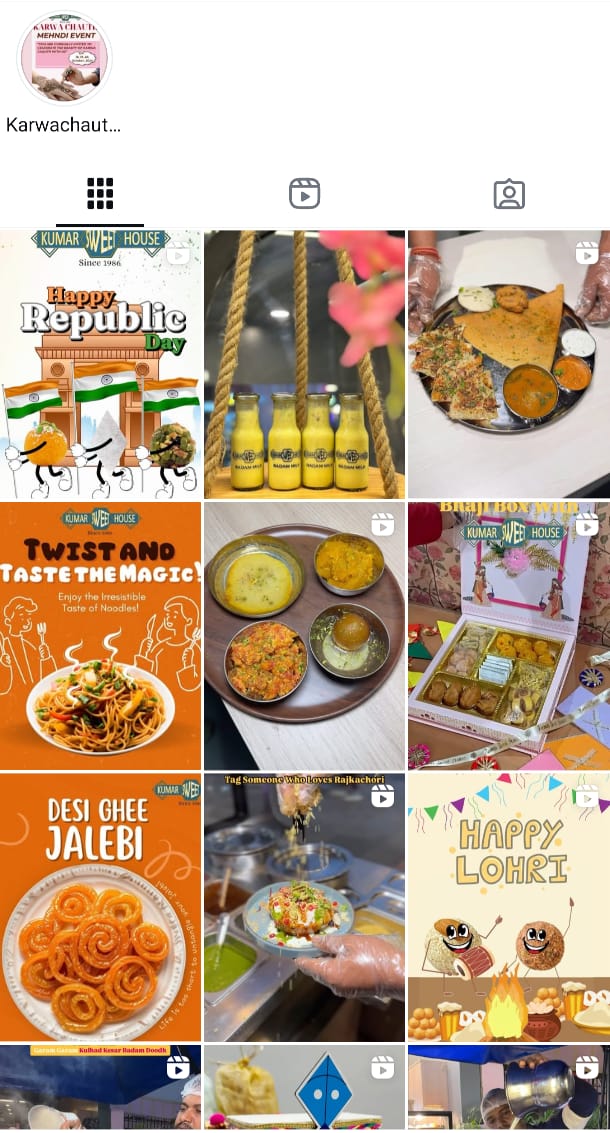This screenshot has height=1133, width=610.
Task: Open the thali with four bowls reel
Action: (x=304, y=636)
